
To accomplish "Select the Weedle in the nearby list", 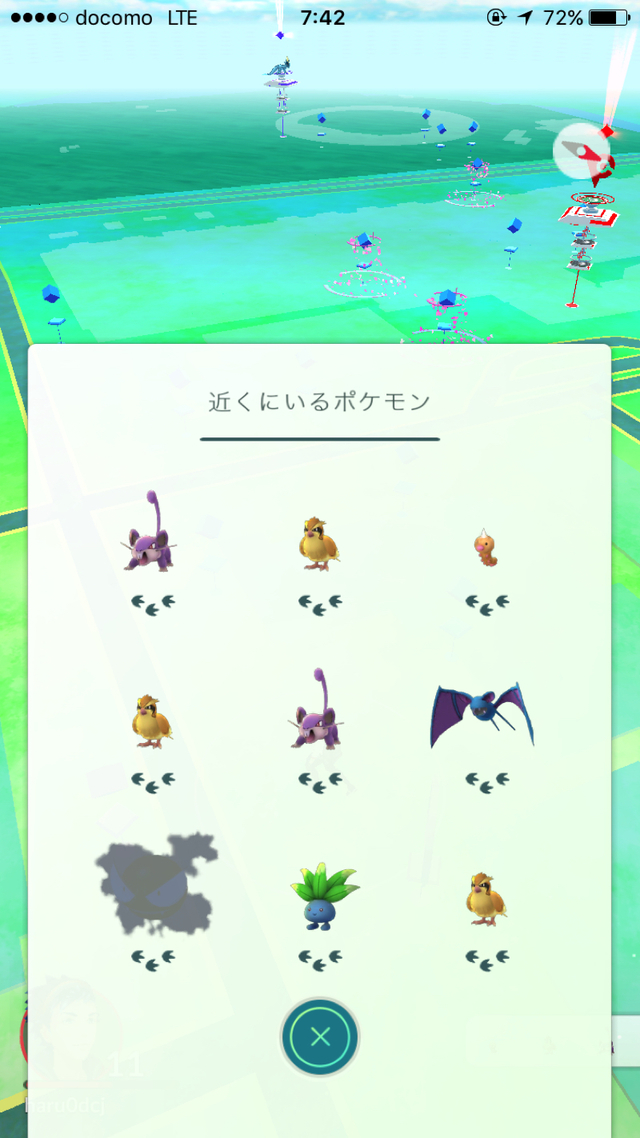I will pos(486,548).
